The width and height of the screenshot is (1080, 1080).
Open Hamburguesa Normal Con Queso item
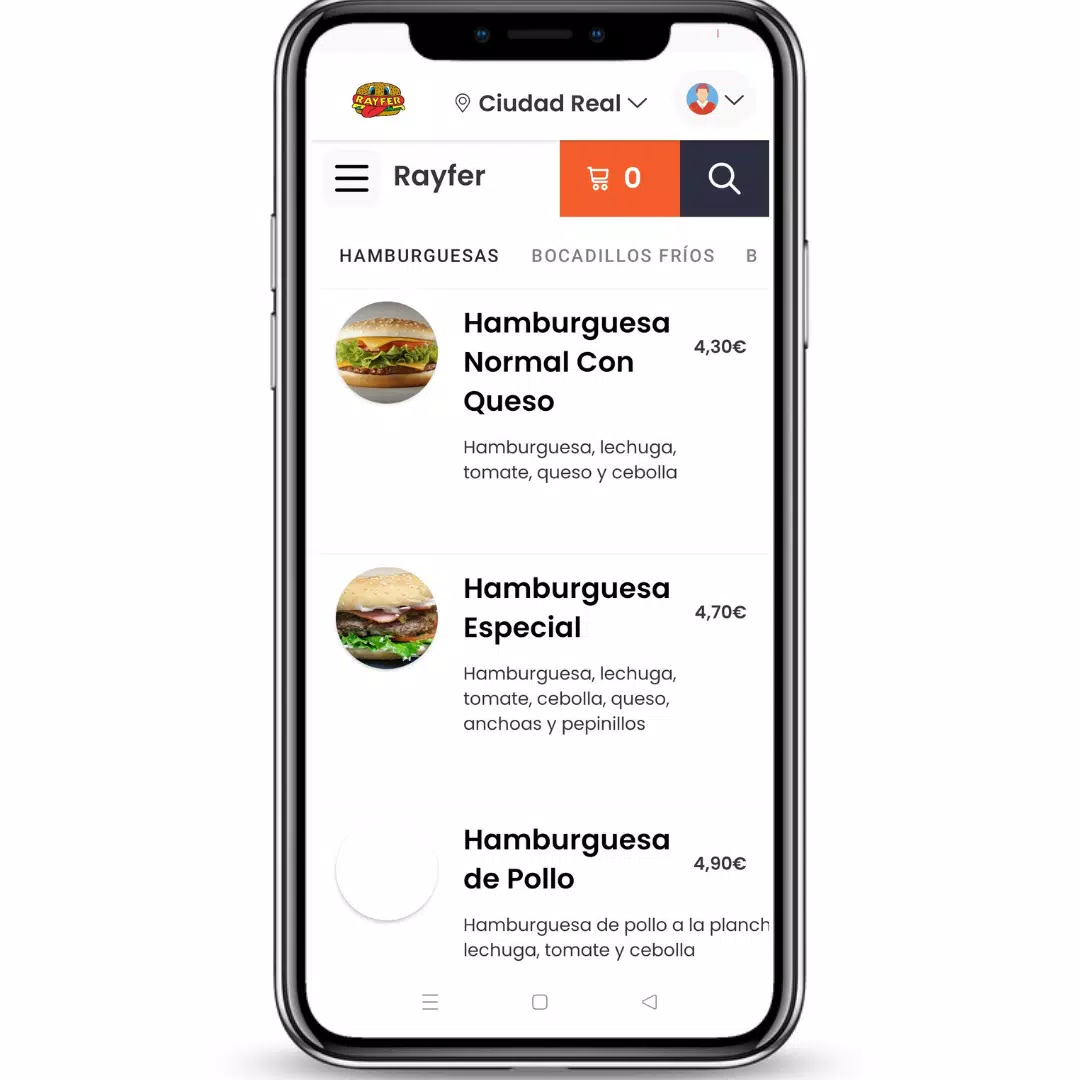click(566, 362)
